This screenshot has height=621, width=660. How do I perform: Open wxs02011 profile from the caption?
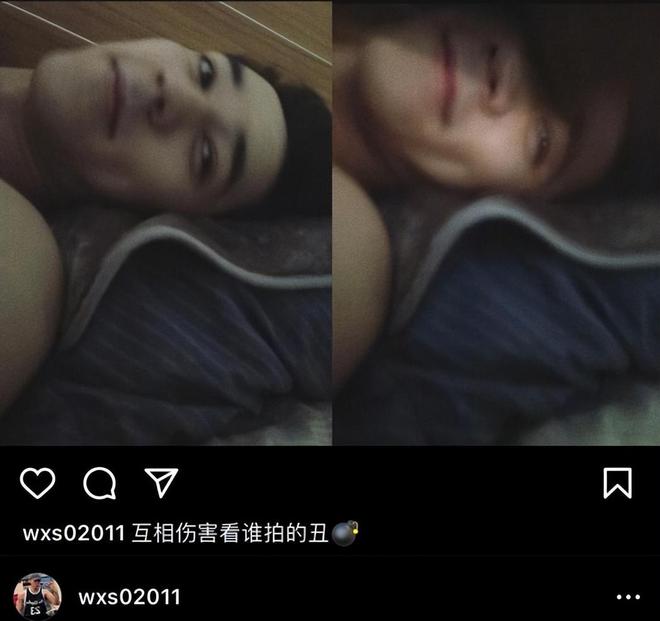[x=73, y=534]
